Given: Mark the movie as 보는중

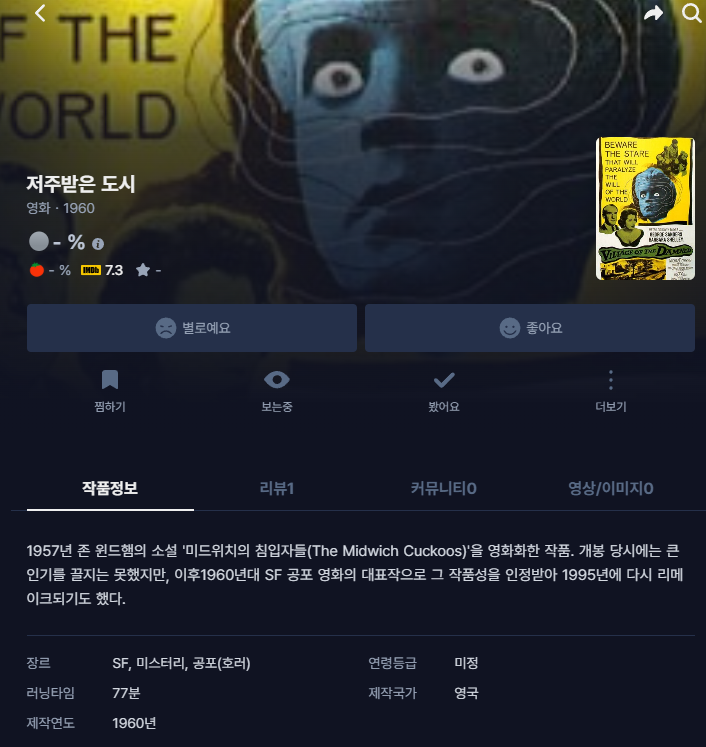Looking at the screenshot, I should tap(277, 391).
